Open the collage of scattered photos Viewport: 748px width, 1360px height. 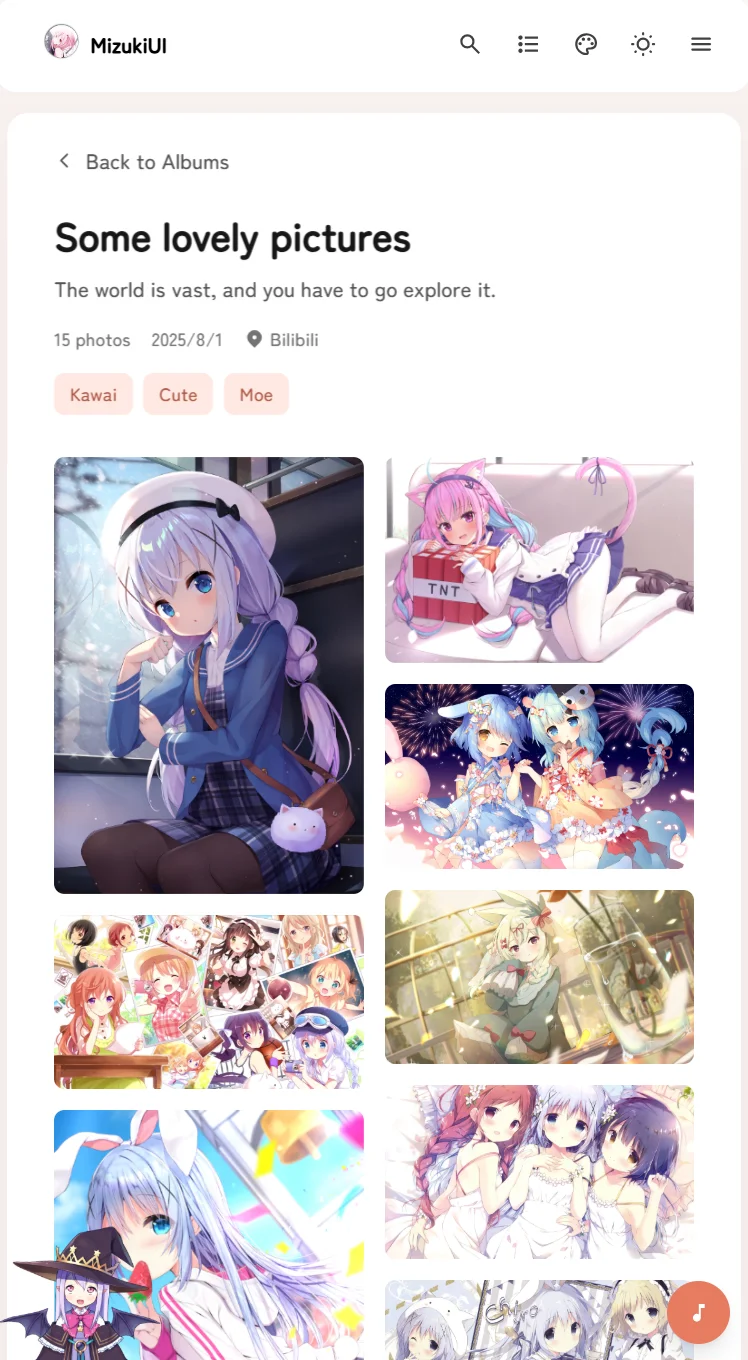coord(209,1001)
